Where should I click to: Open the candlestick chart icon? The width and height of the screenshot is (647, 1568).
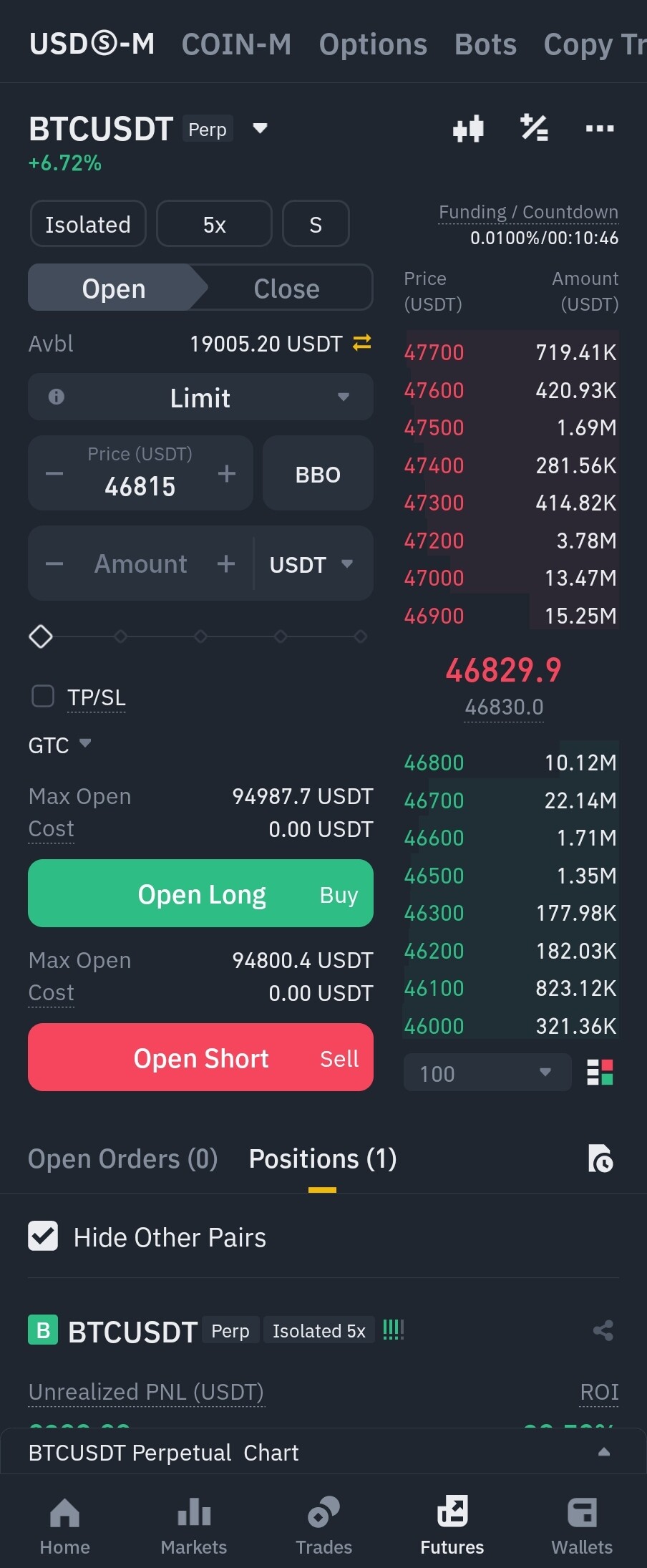(468, 130)
